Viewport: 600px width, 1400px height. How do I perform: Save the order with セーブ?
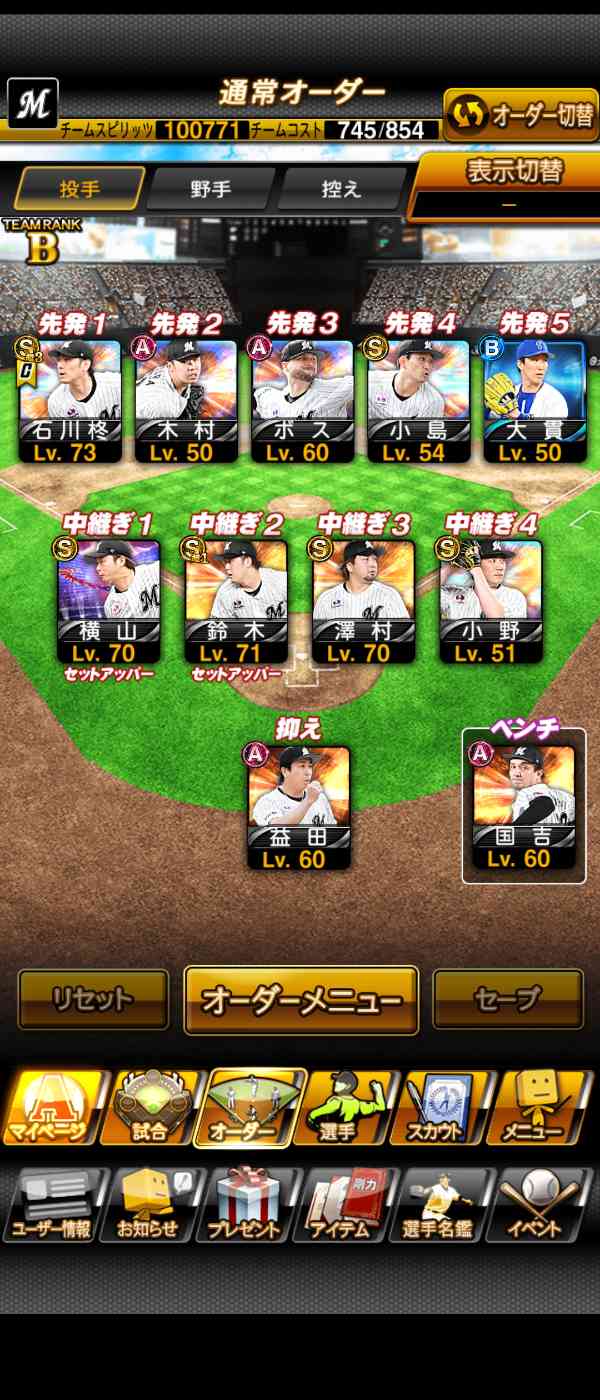pos(508,999)
